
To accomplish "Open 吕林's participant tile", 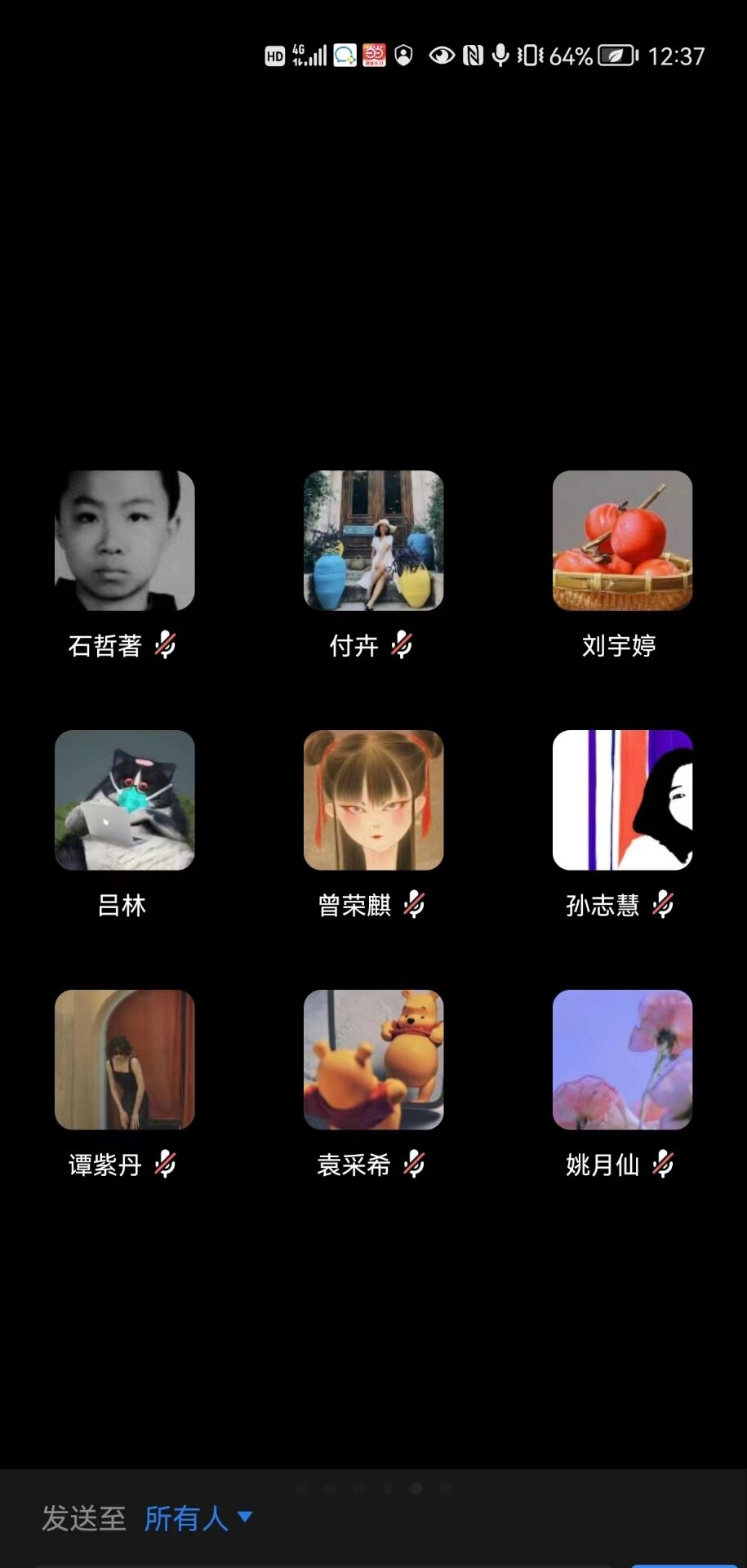I will (x=124, y=800).
